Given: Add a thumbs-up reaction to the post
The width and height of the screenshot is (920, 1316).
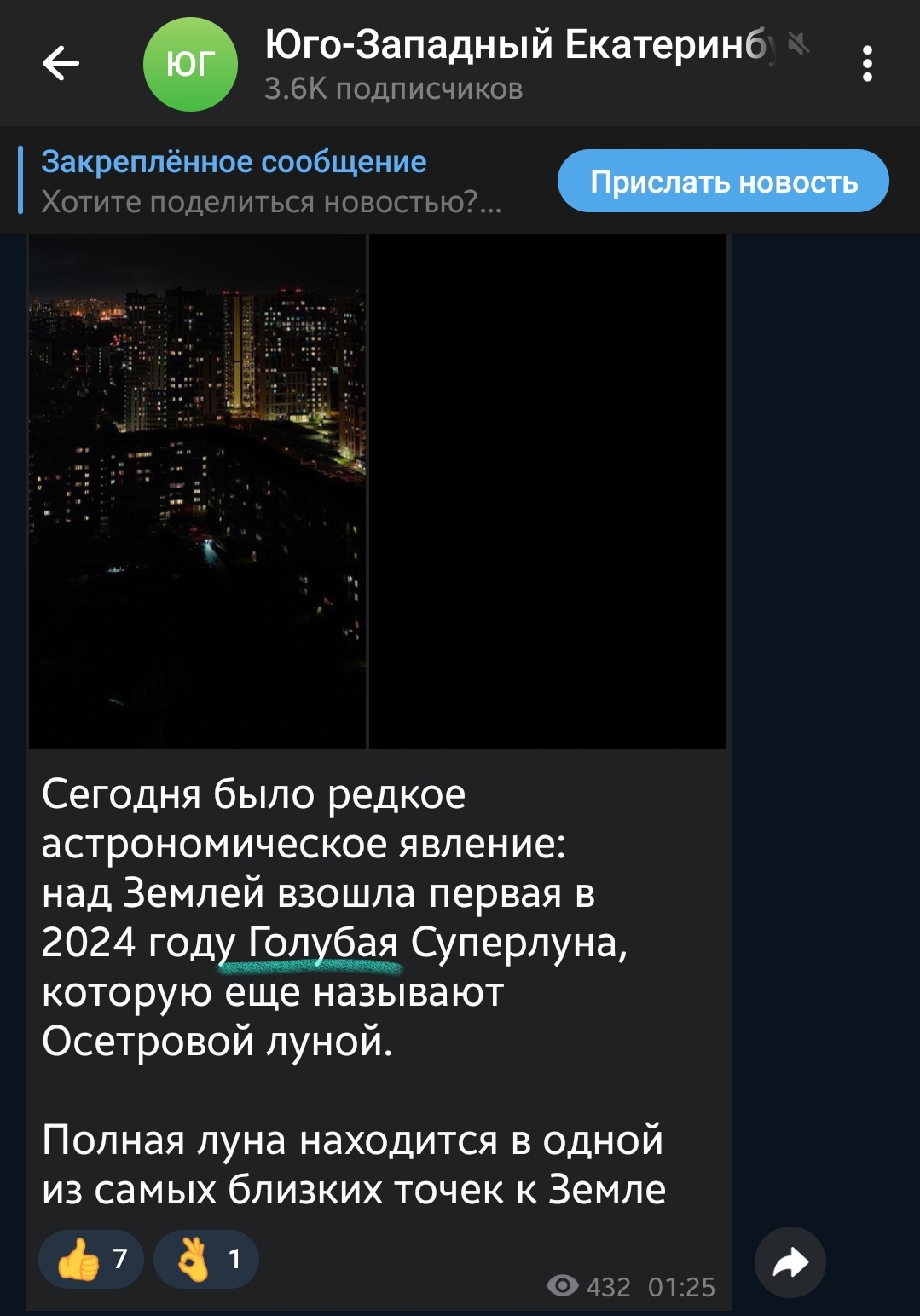Looking at the screenshot, I should (91, 1259).
